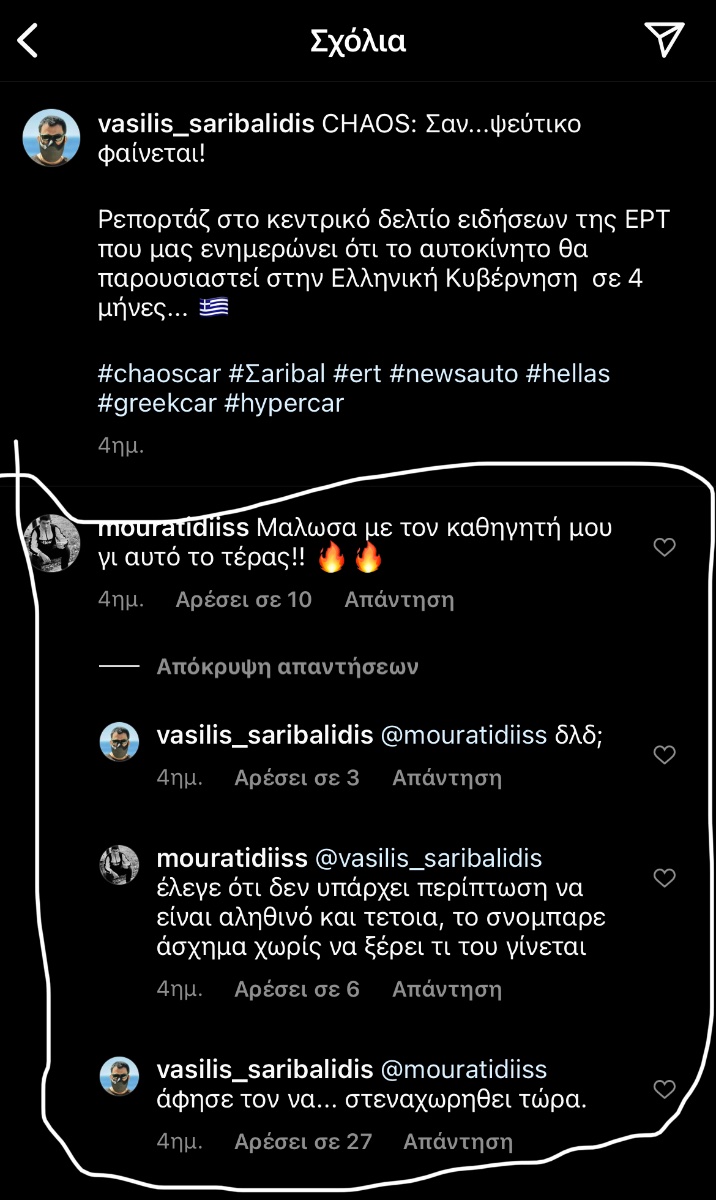716x1200 pixels.
Task: Reply to mouratidiiss's Μαλωσα comment
Action: tap(399, 600)
